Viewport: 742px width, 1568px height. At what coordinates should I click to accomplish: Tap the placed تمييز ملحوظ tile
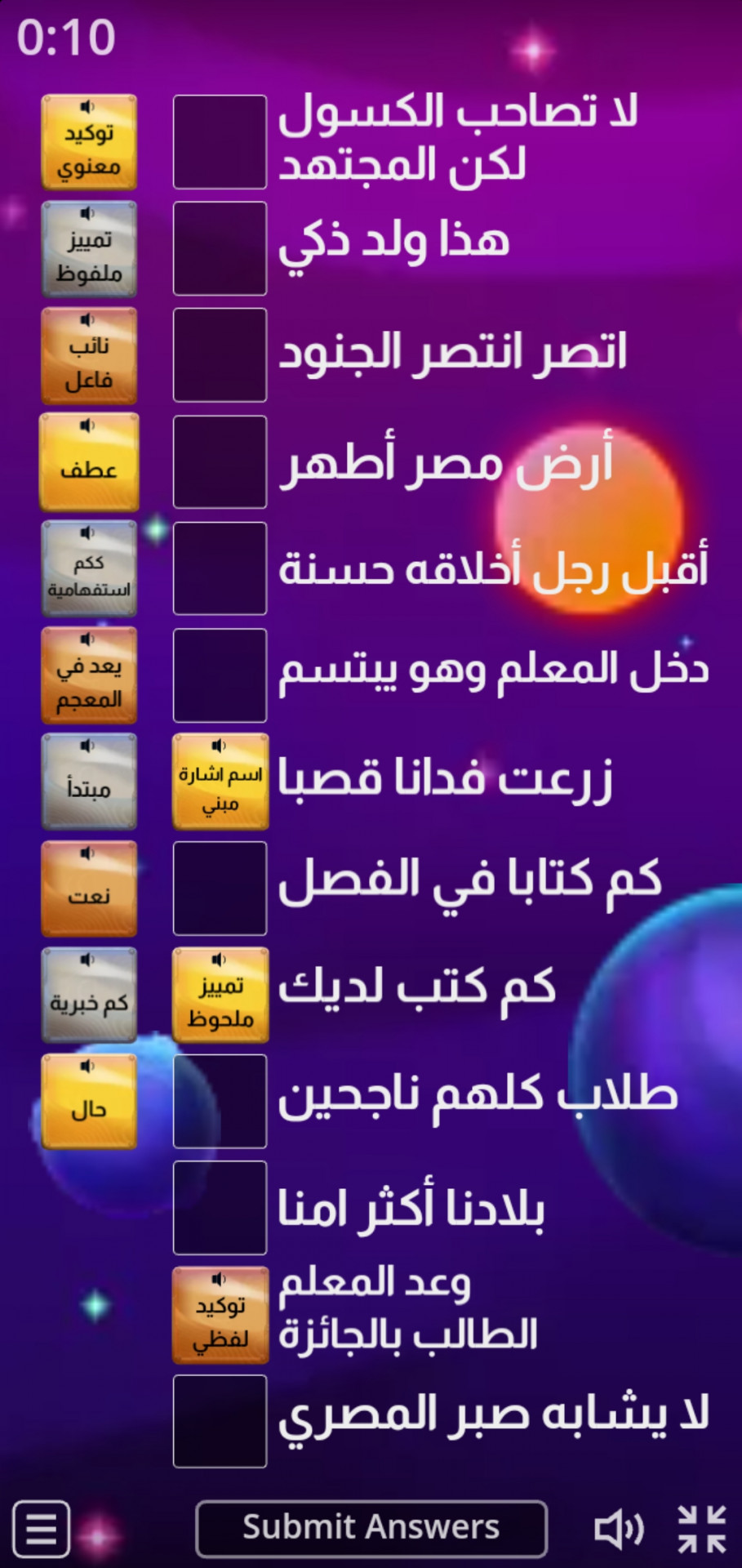pos(220,995)
